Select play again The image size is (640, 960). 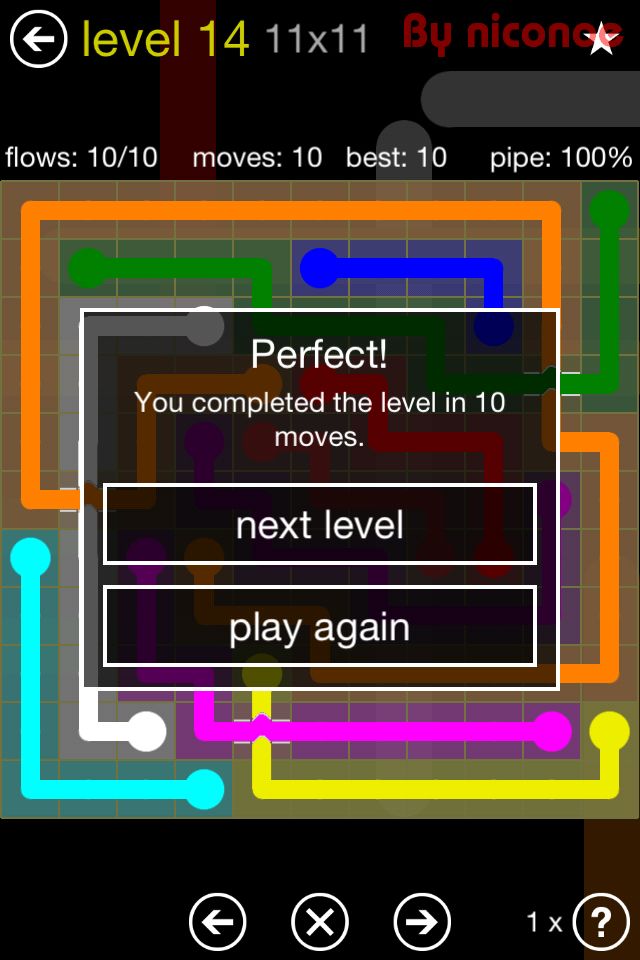click(320, 627)
